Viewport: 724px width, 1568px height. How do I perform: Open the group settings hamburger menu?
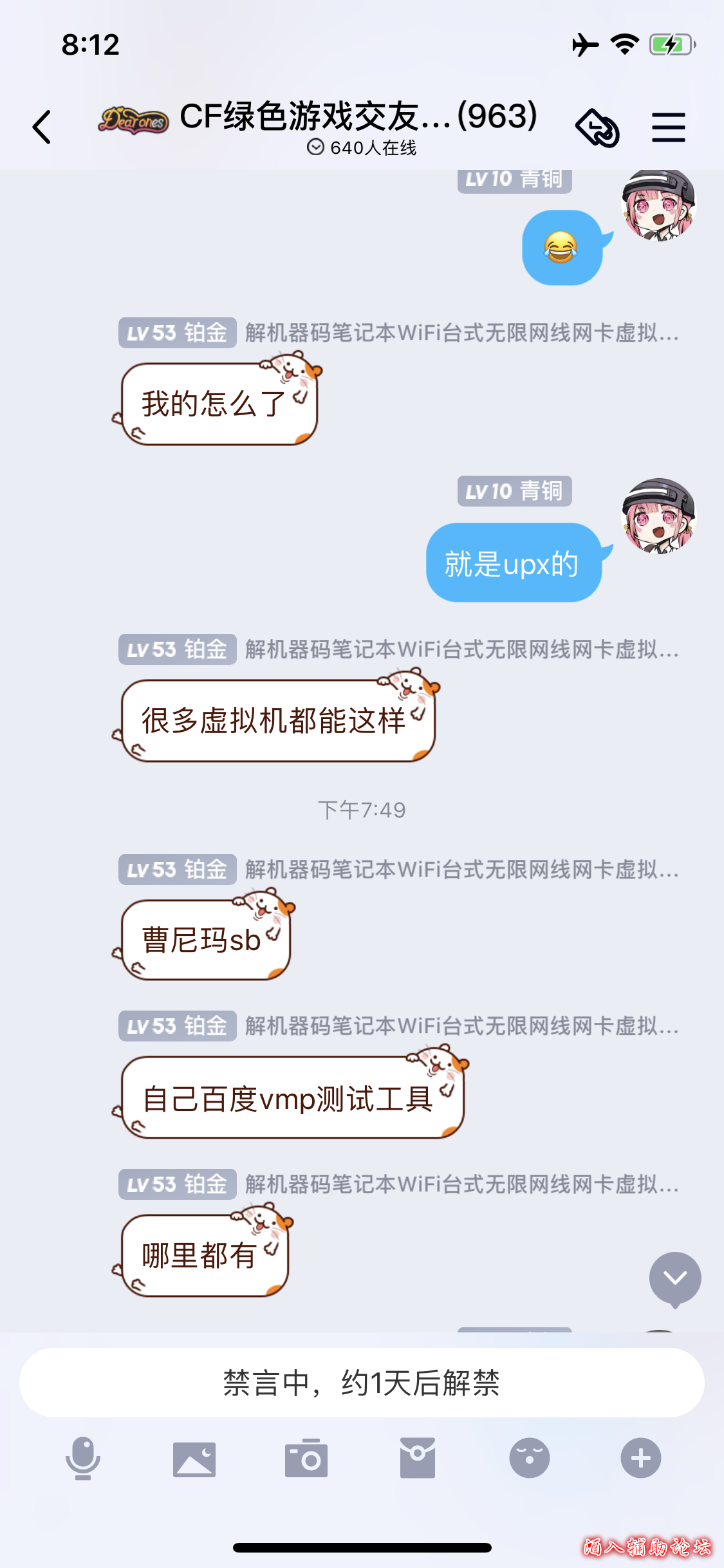click(x=668, y=126)
